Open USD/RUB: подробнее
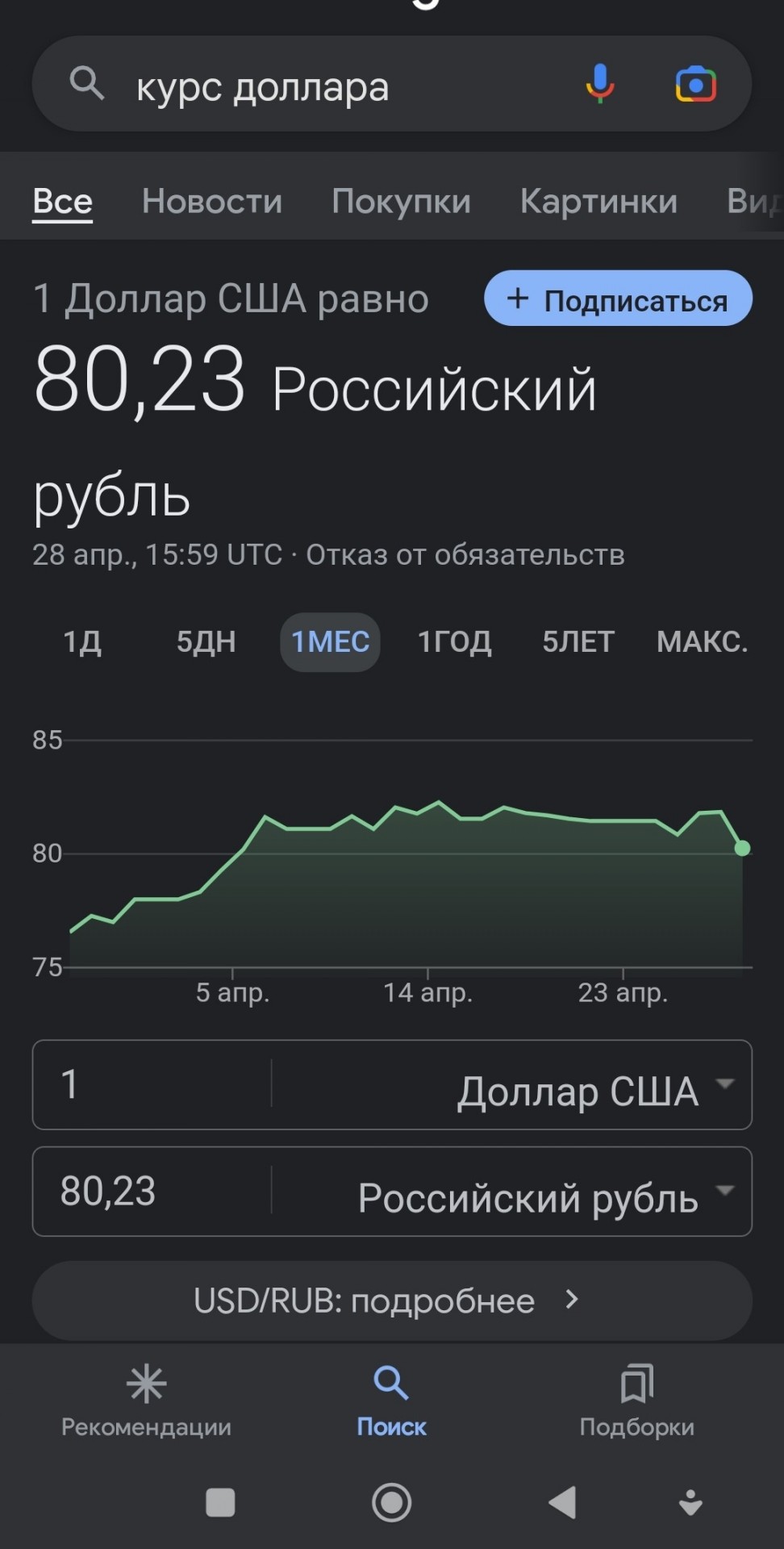784x1549 pixels. [x=392, y=1301]
